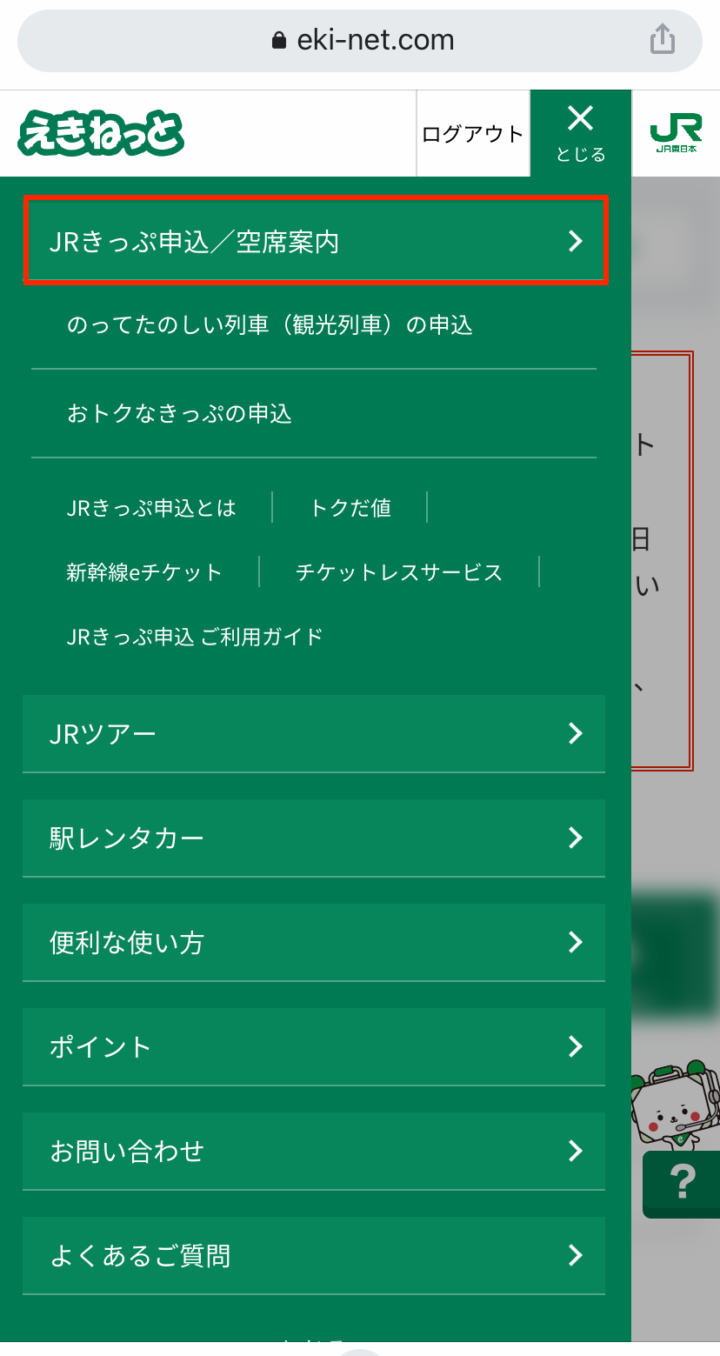
Task: Share the page from browser bar
Action: (662, 40)
